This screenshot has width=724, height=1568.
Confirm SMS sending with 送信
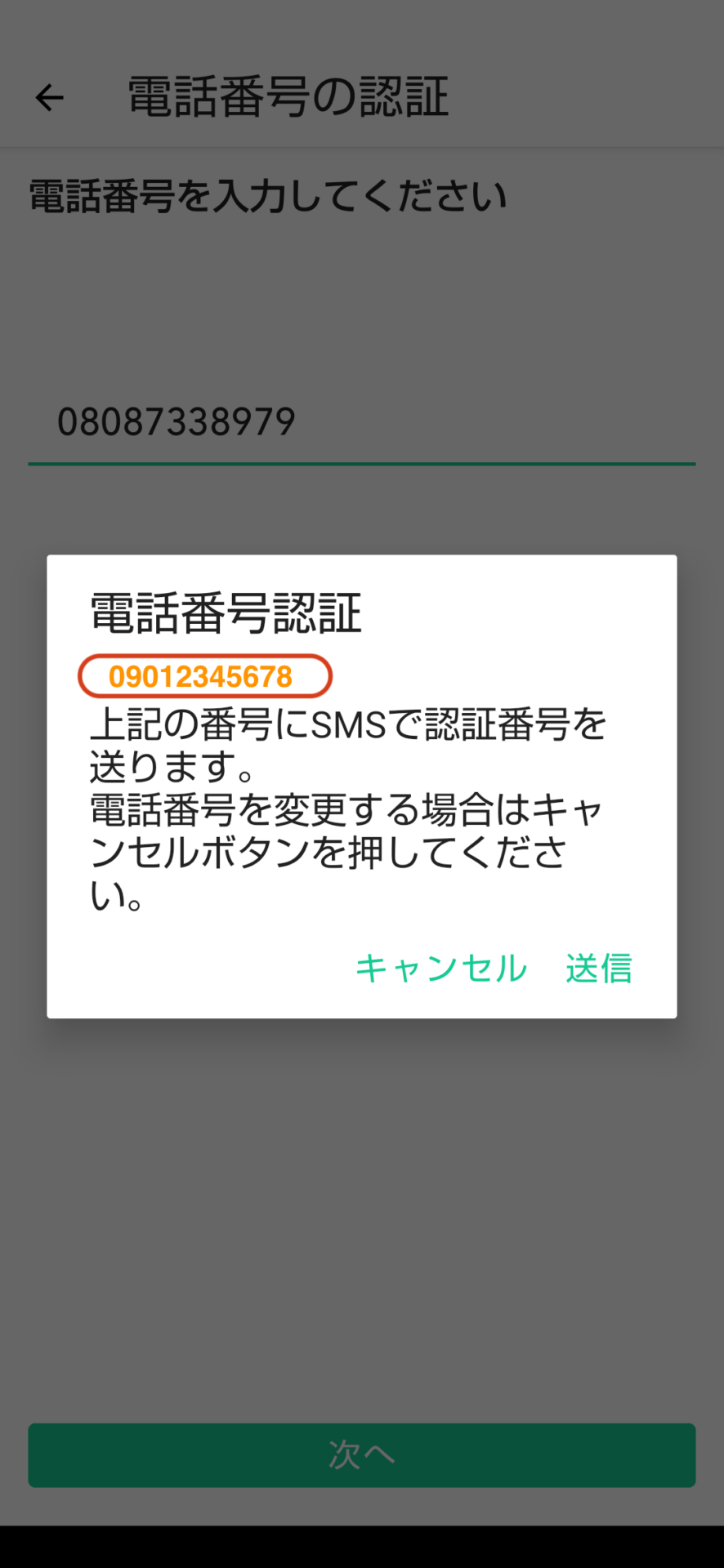click(x=599, y=968)
